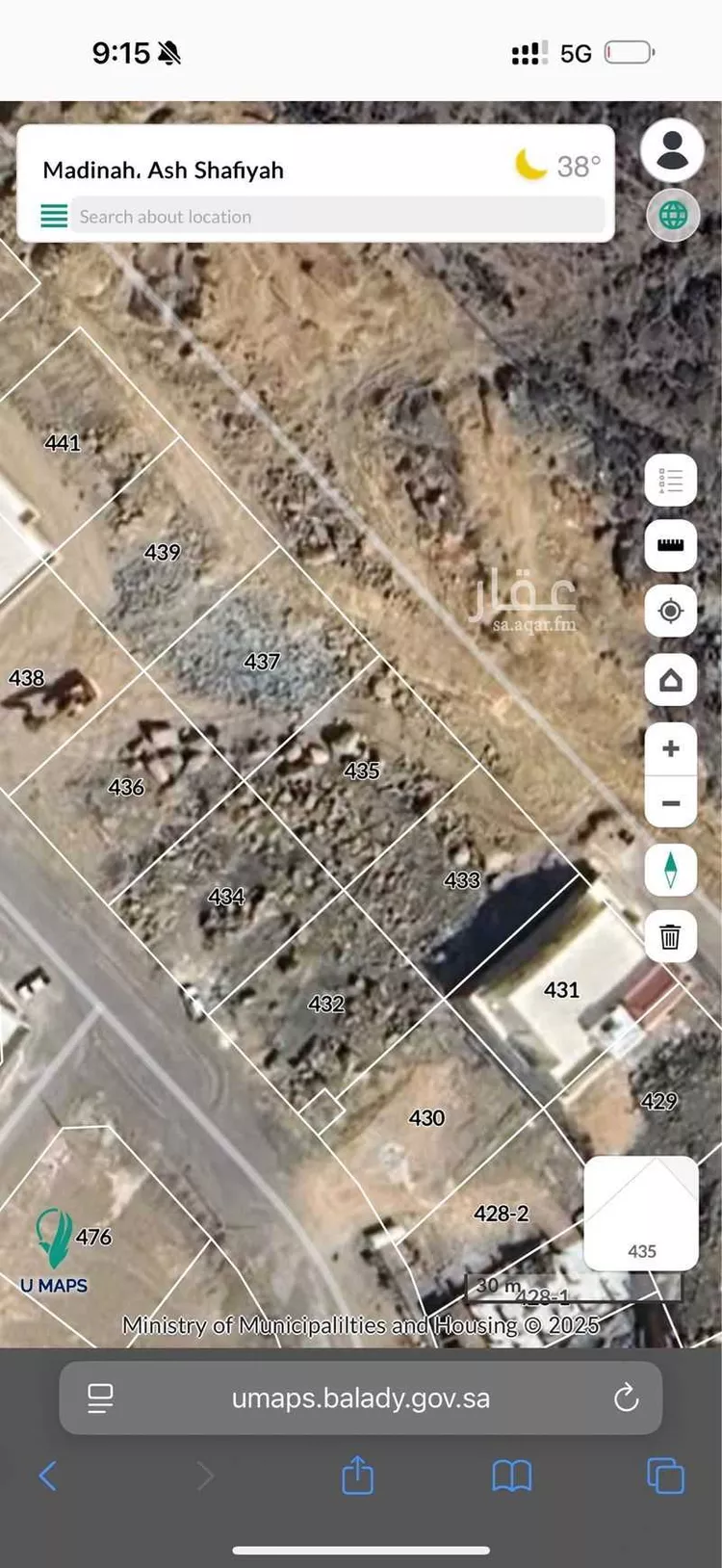Open the map layers list
The width and height of the screenshot is (722, 1568).
670,480
